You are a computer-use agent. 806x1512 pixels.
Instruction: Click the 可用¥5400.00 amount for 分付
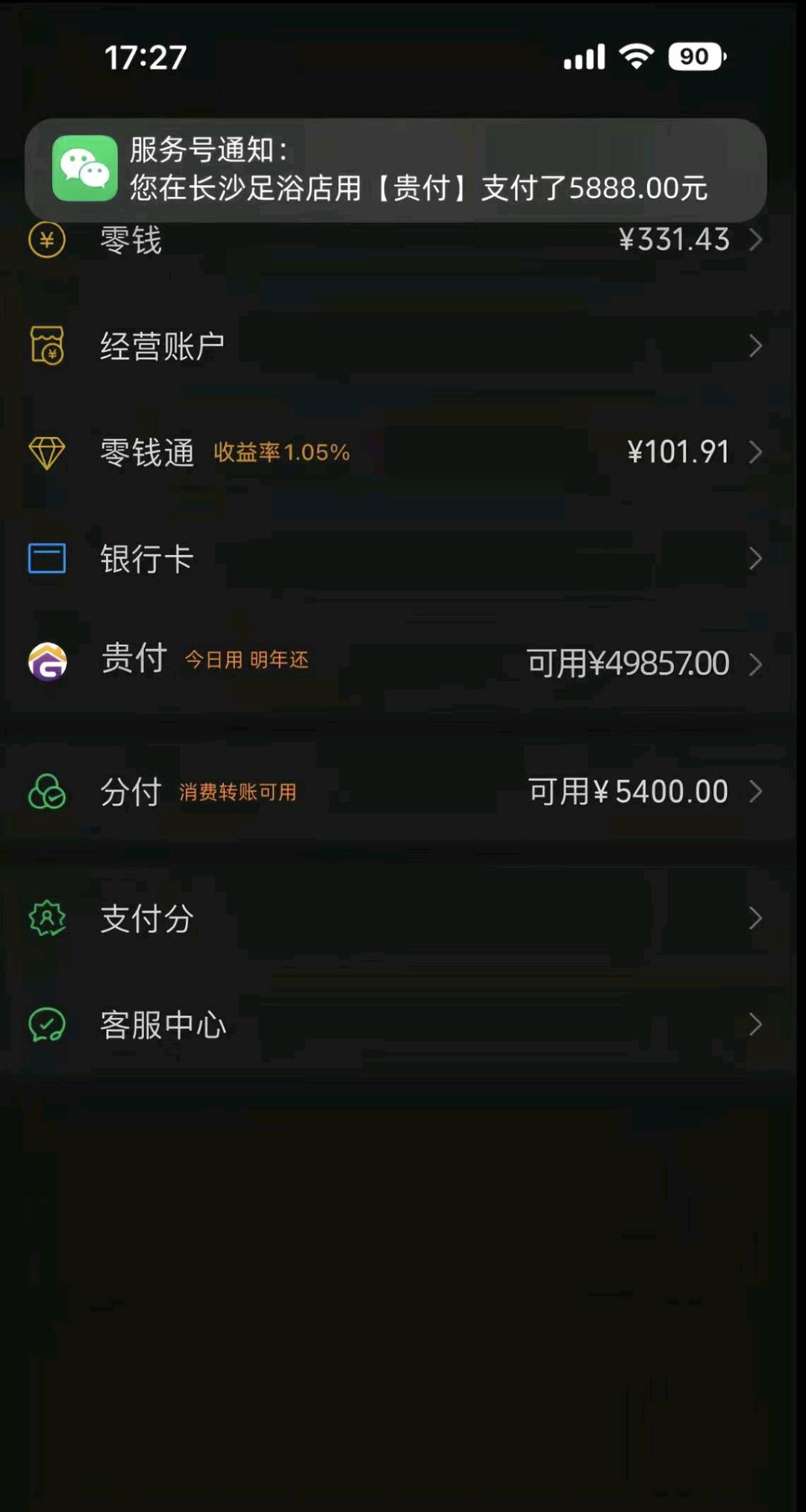click(625, 792)
